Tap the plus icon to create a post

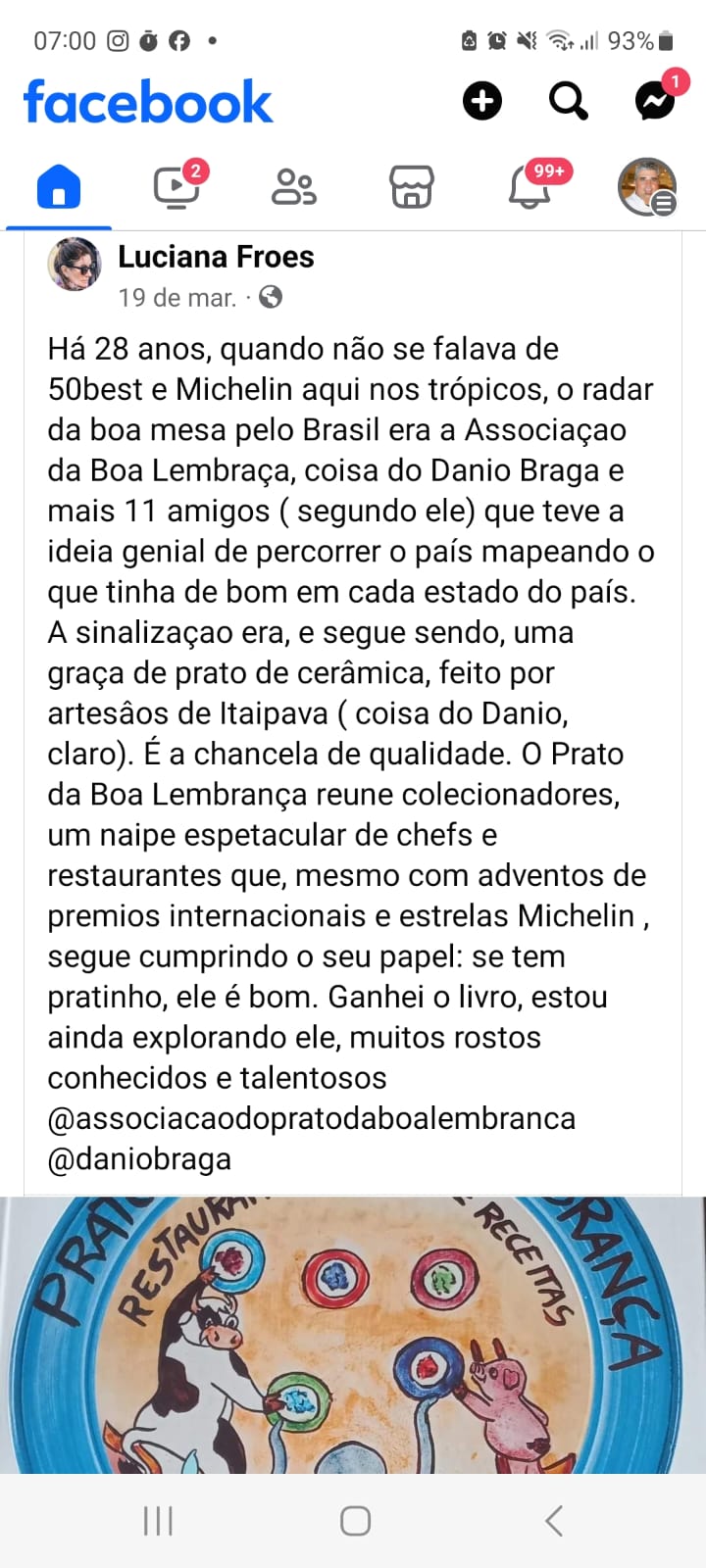(481, 101)
